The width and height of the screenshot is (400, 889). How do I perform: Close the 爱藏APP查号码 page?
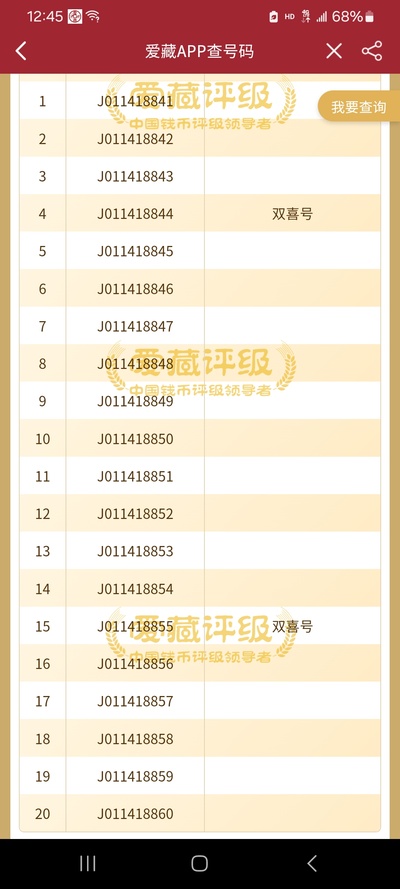[334, 51]
